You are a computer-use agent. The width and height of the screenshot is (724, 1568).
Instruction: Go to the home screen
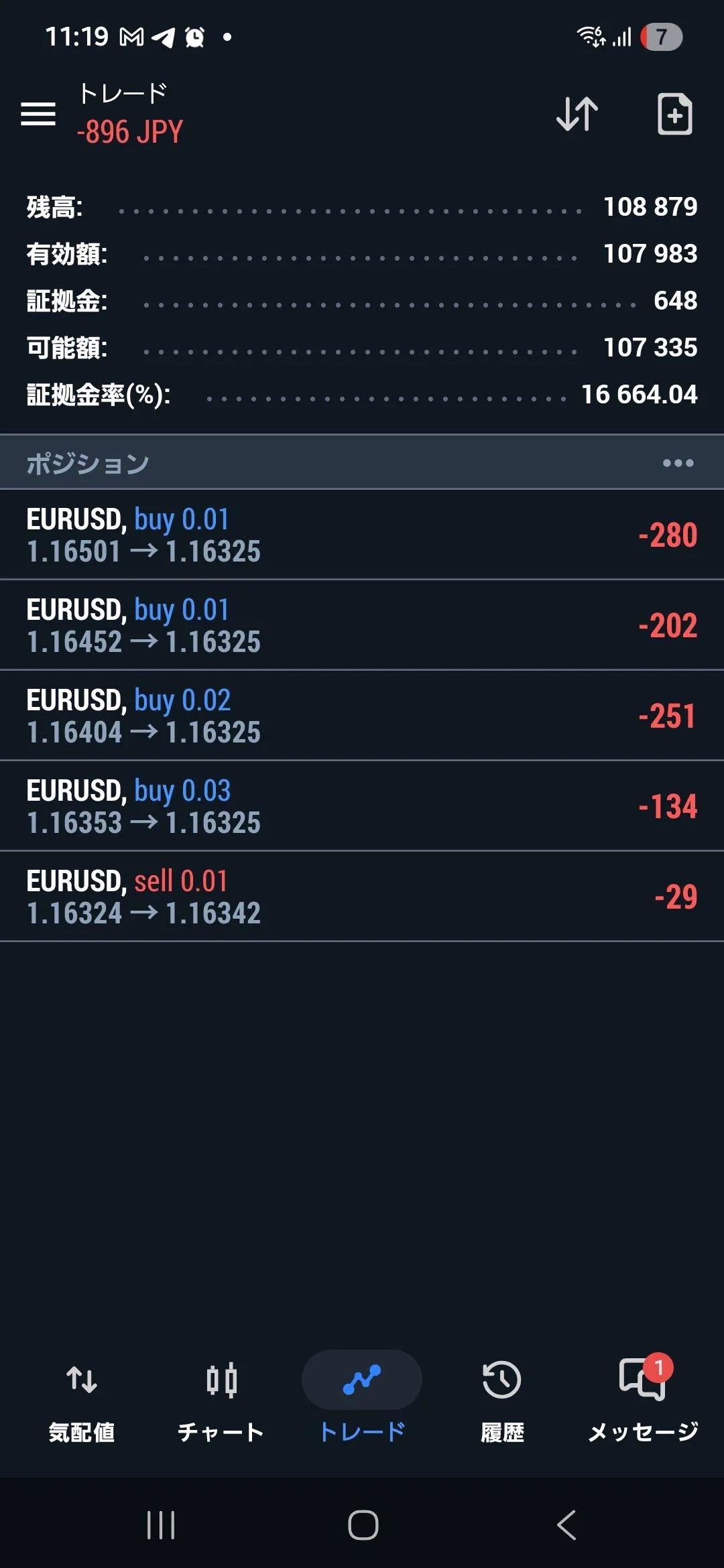point(363,1526)
